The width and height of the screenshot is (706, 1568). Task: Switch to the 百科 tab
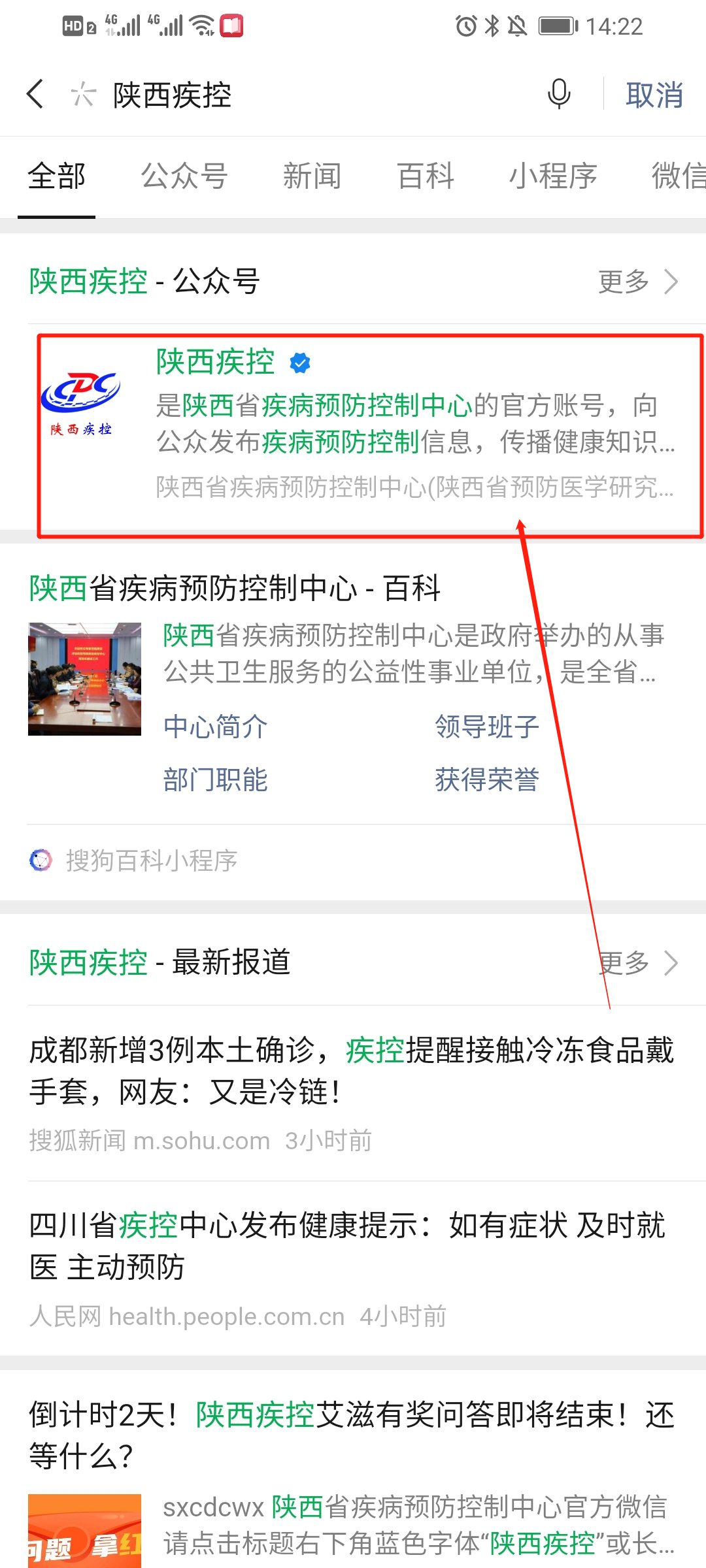click(x=426, y=176)
